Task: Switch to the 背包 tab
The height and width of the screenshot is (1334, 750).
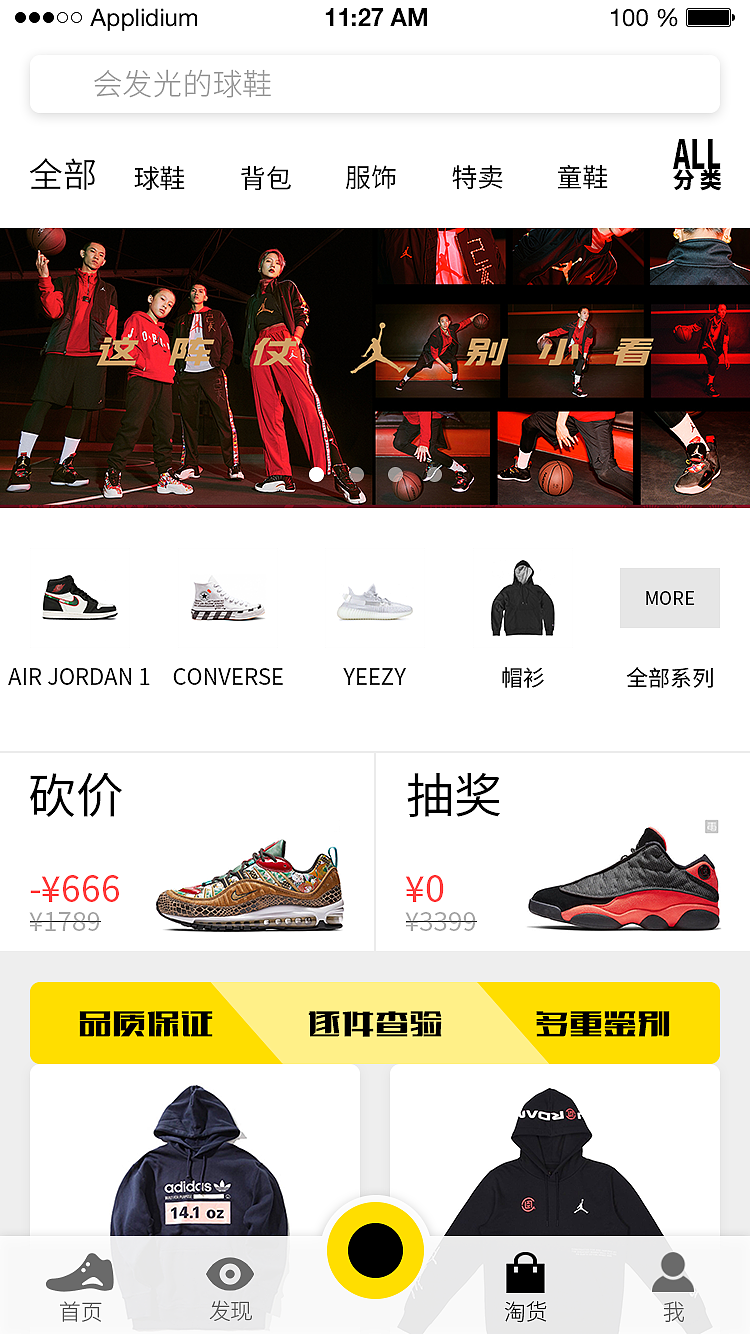Action: pos(266,178)
